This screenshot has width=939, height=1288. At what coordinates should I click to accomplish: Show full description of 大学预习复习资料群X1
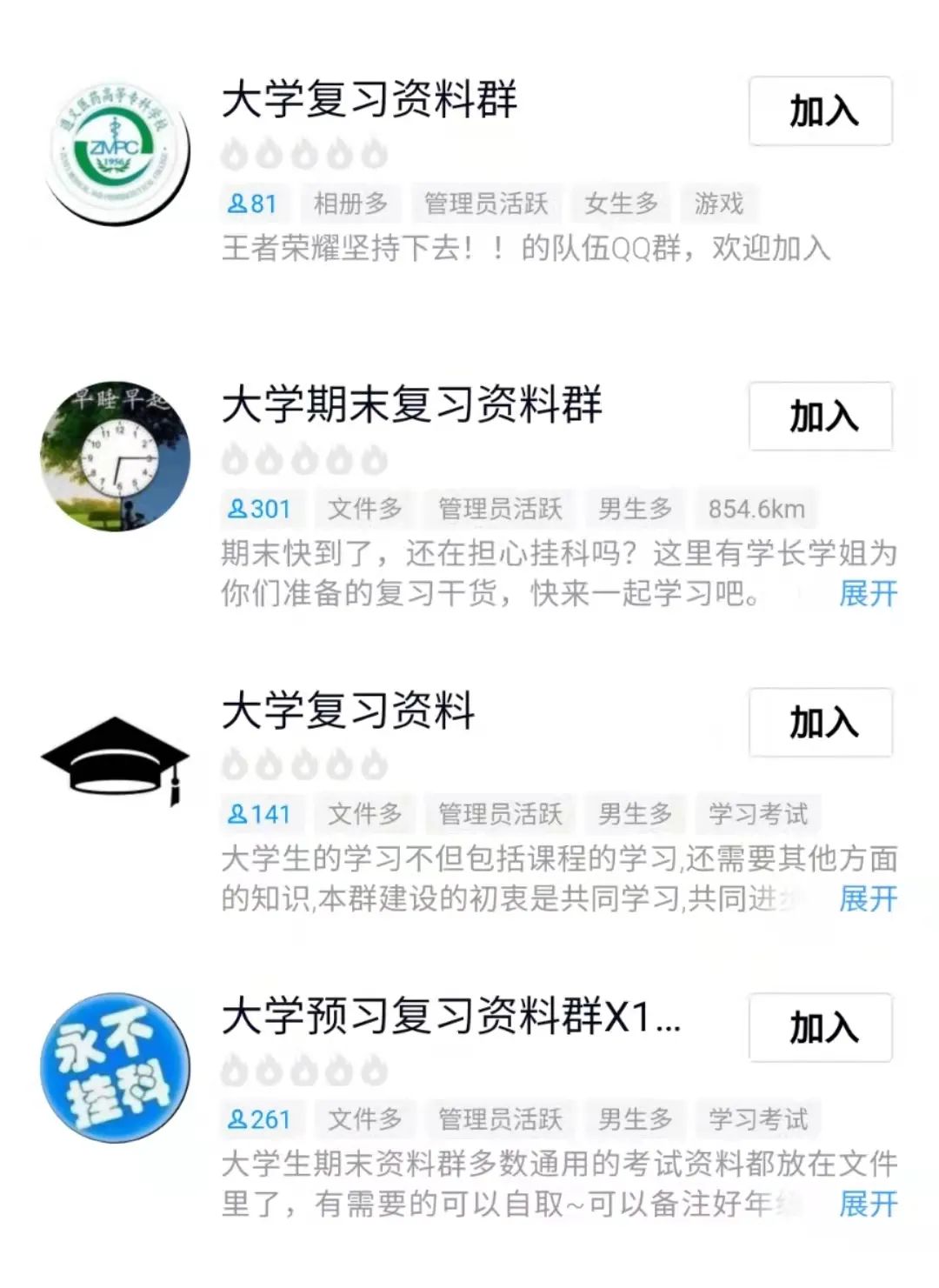point(868,1204)
